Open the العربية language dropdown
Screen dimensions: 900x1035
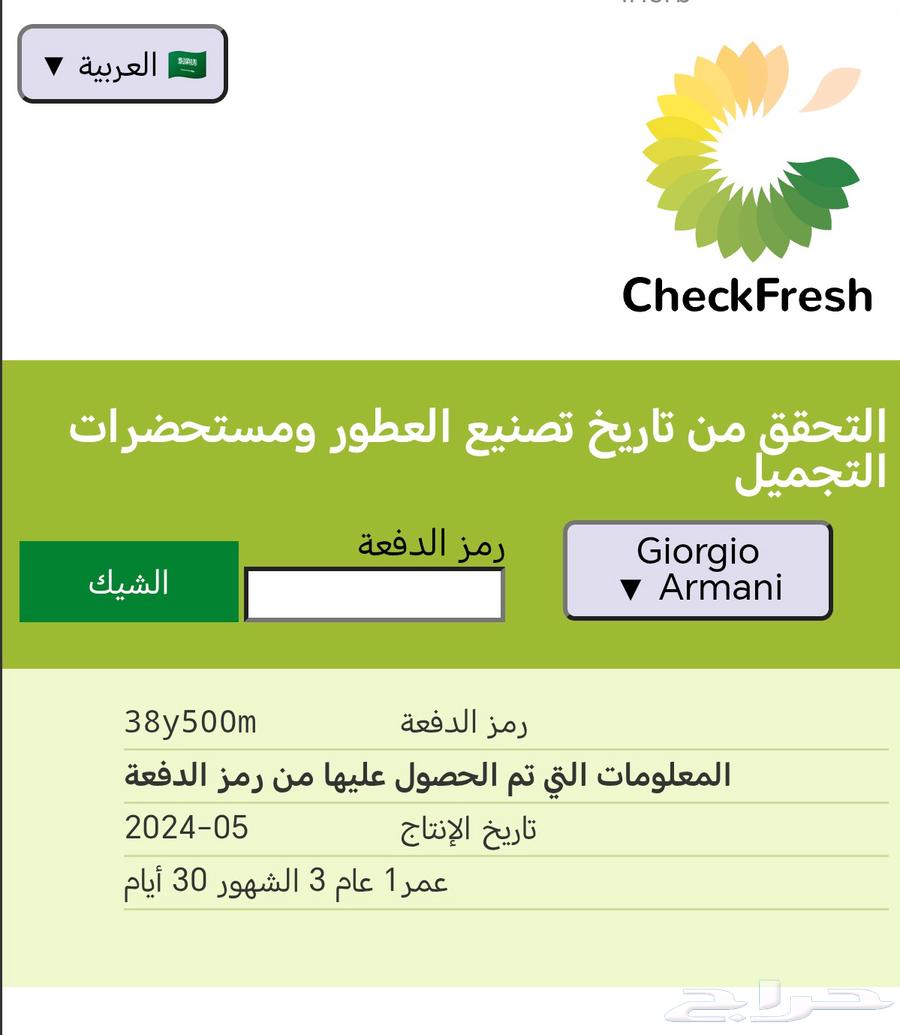[123, 65]
